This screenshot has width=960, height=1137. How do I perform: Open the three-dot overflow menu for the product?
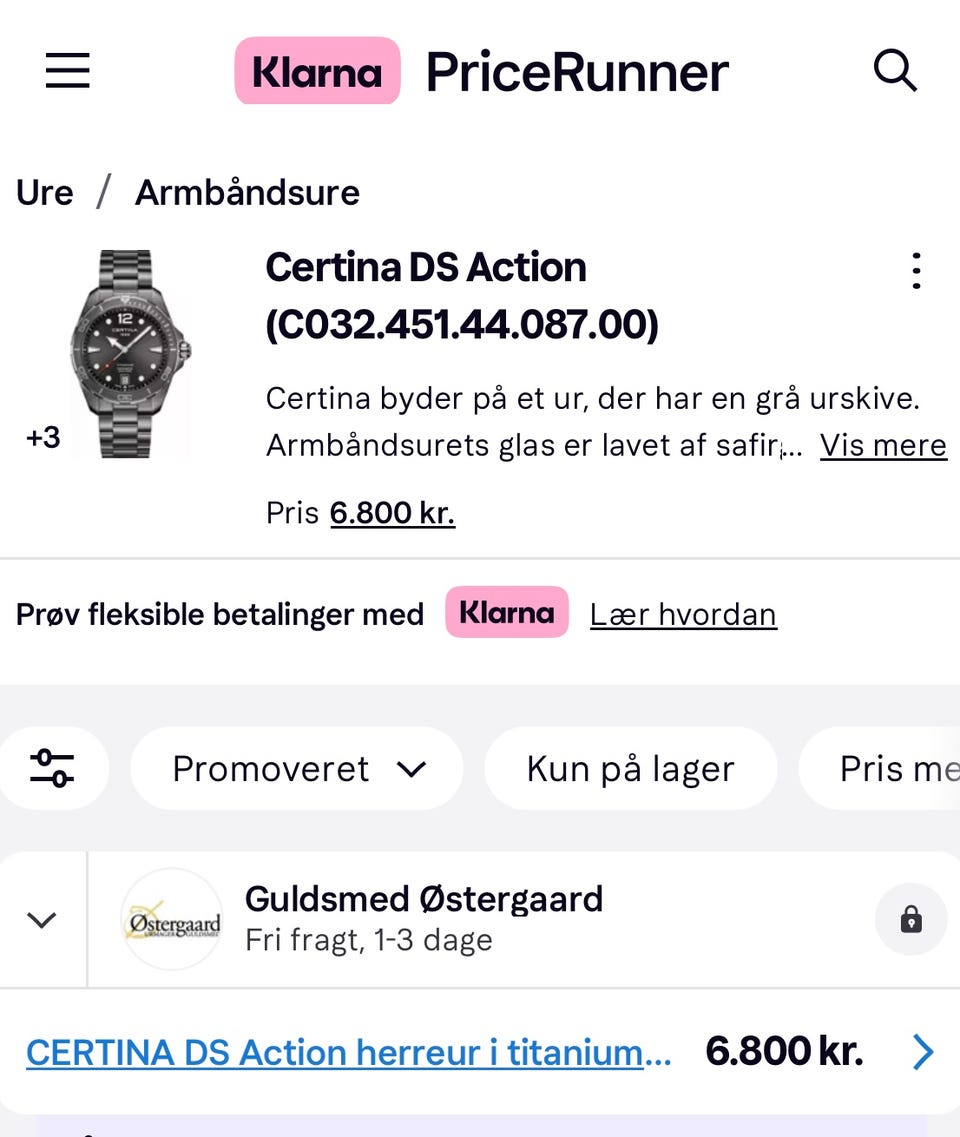[x=916, y=270]
